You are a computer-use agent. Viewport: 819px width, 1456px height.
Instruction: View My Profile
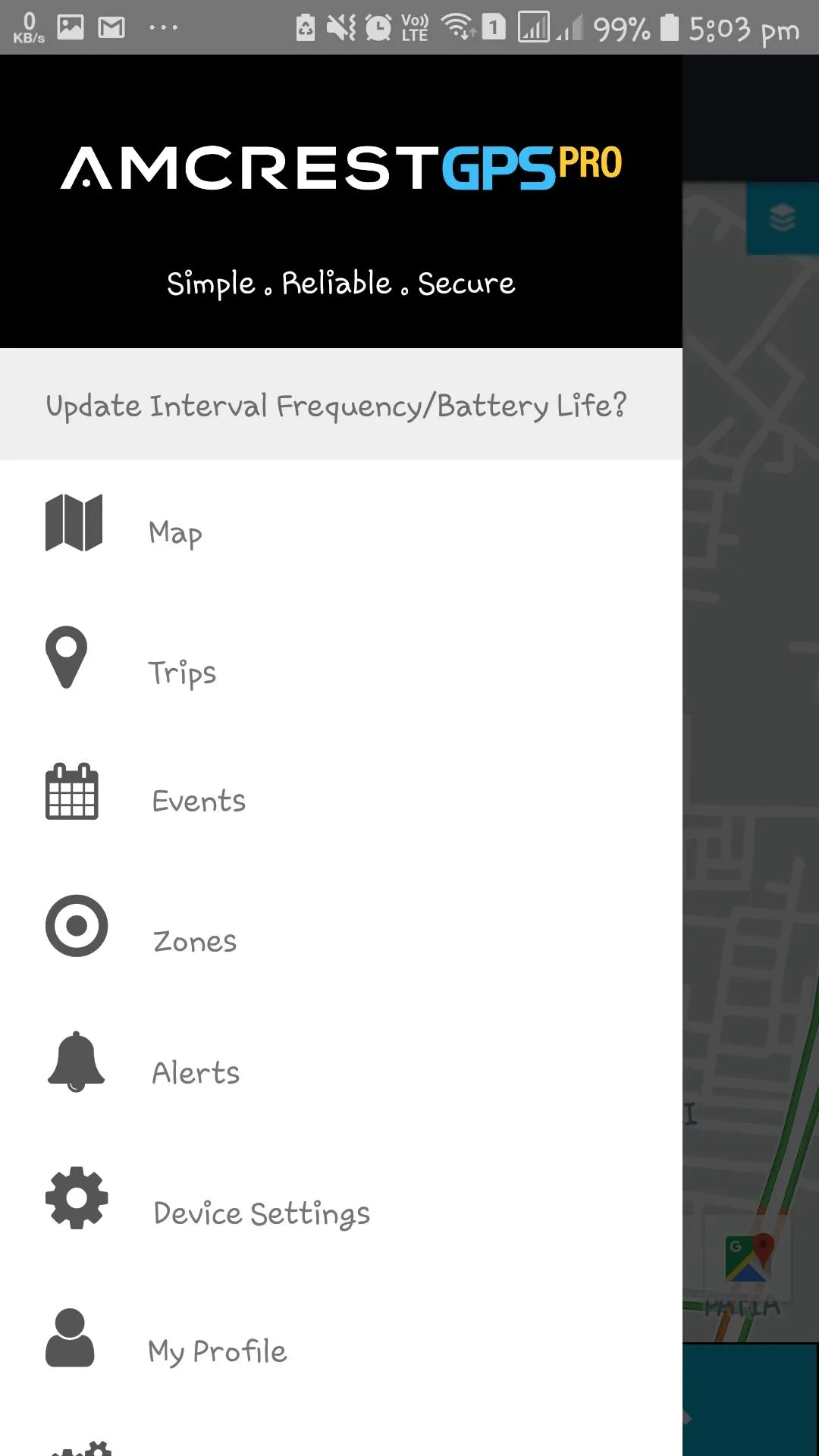(x=218, y=1351)
